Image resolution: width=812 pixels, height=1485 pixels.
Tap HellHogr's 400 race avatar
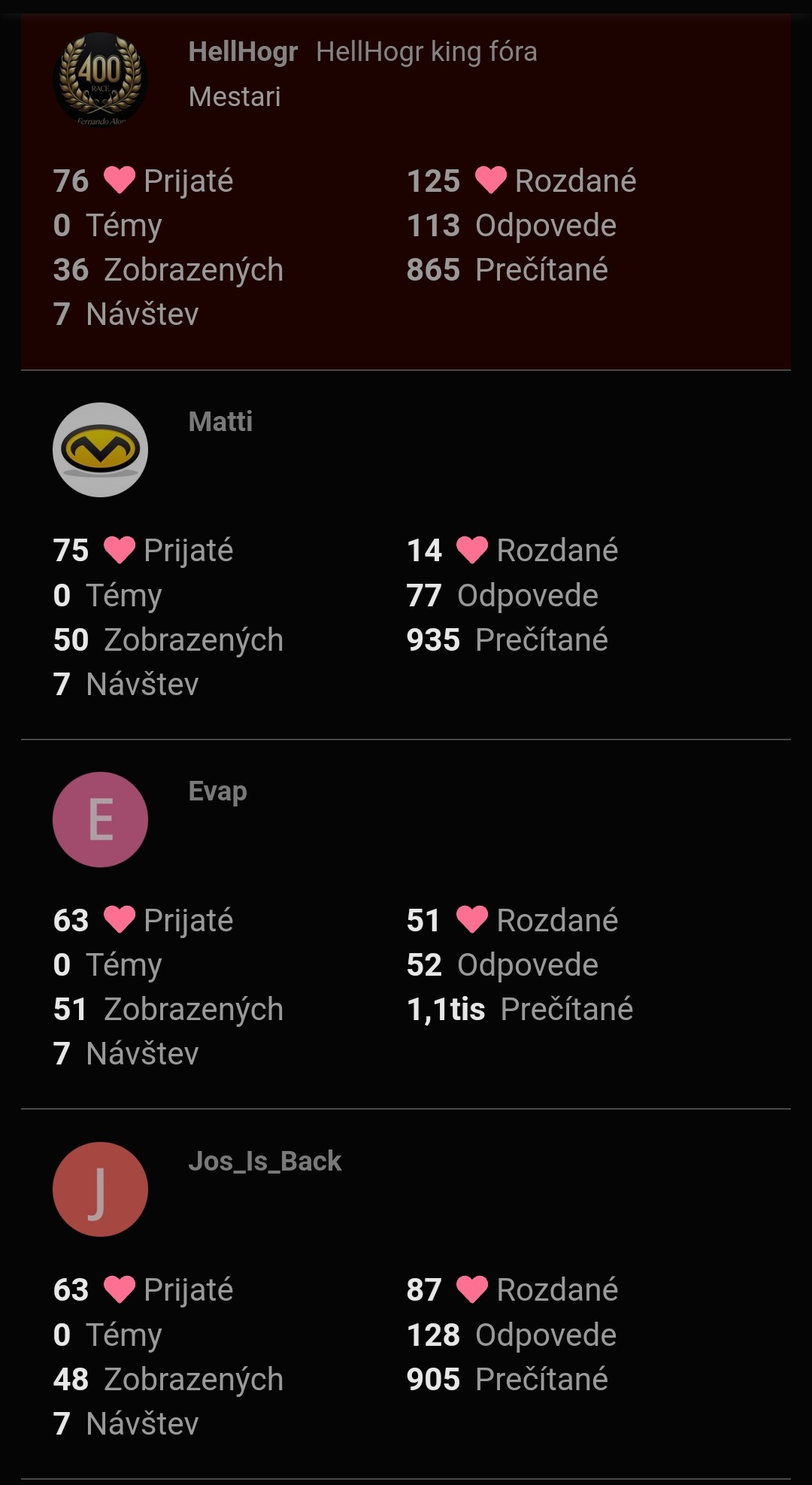100,80
